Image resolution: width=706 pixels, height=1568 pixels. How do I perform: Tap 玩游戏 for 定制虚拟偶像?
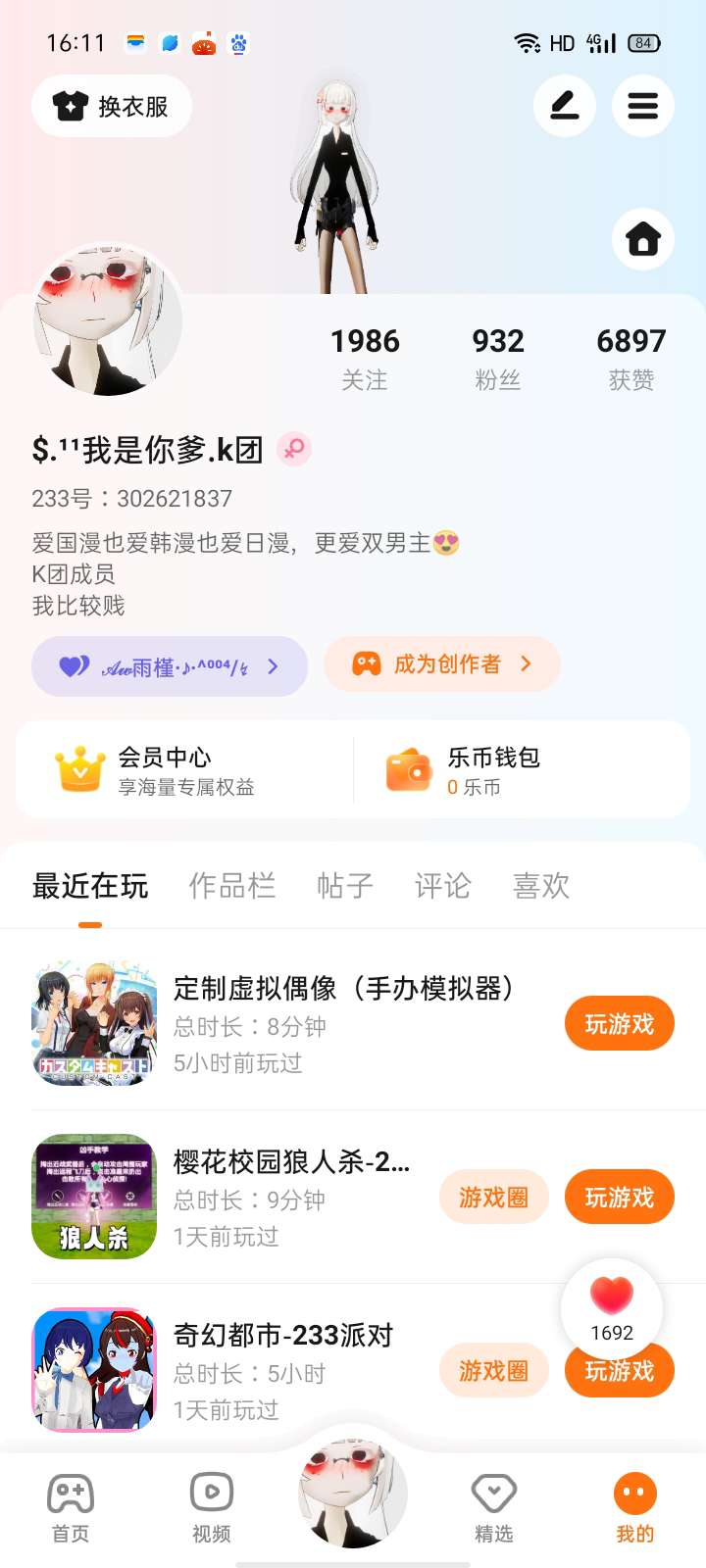[620, 1024]
